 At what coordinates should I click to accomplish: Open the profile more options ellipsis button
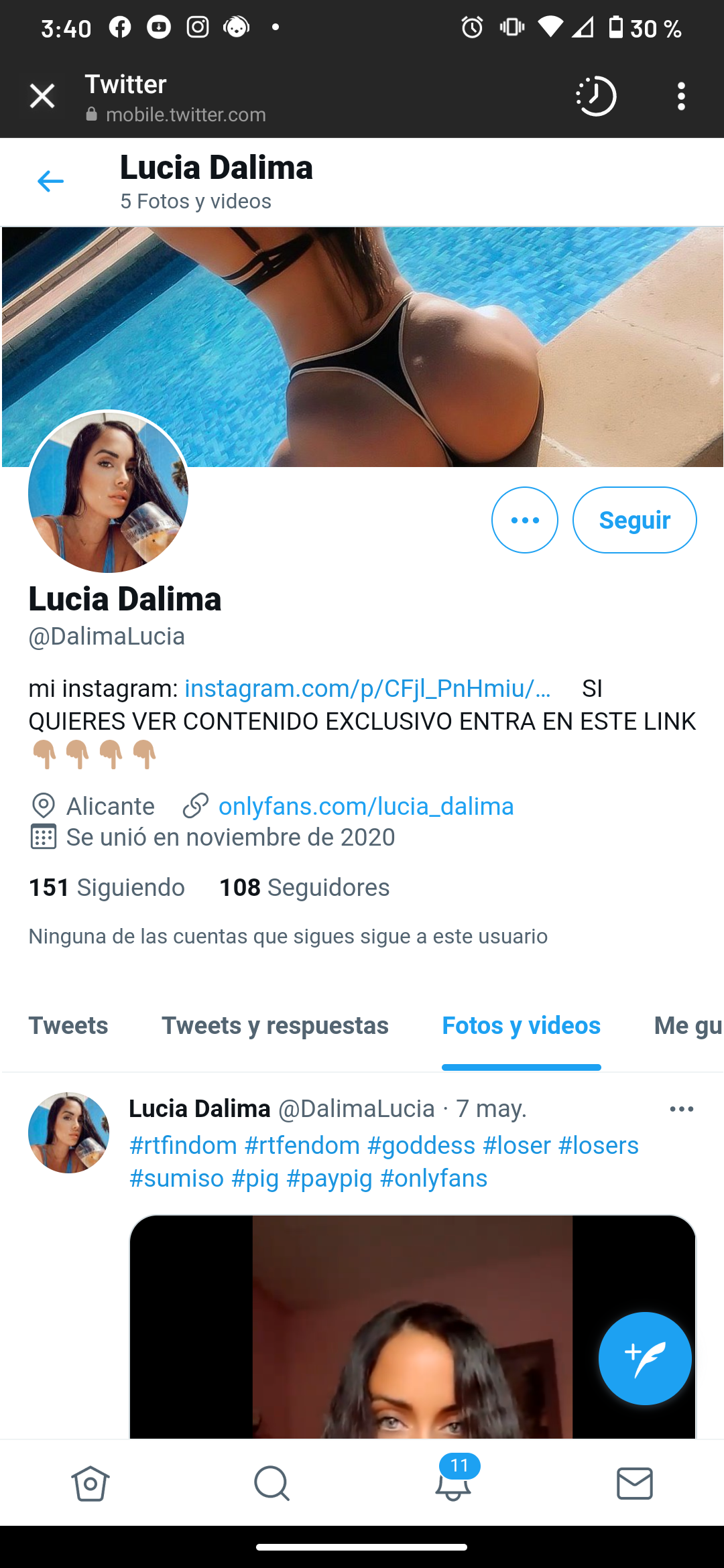point(525,519)
